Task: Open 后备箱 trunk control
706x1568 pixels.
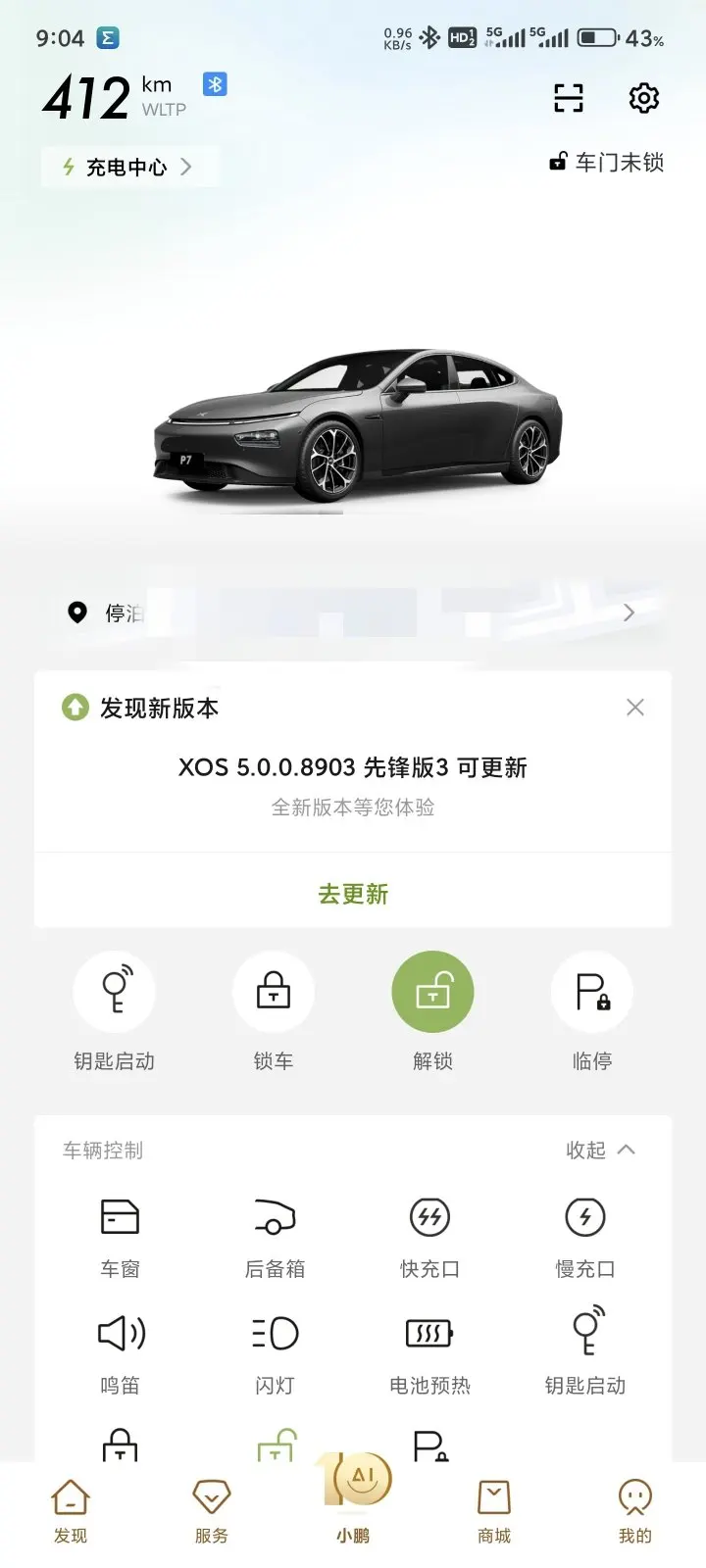Action: [x=275, y=1239]
